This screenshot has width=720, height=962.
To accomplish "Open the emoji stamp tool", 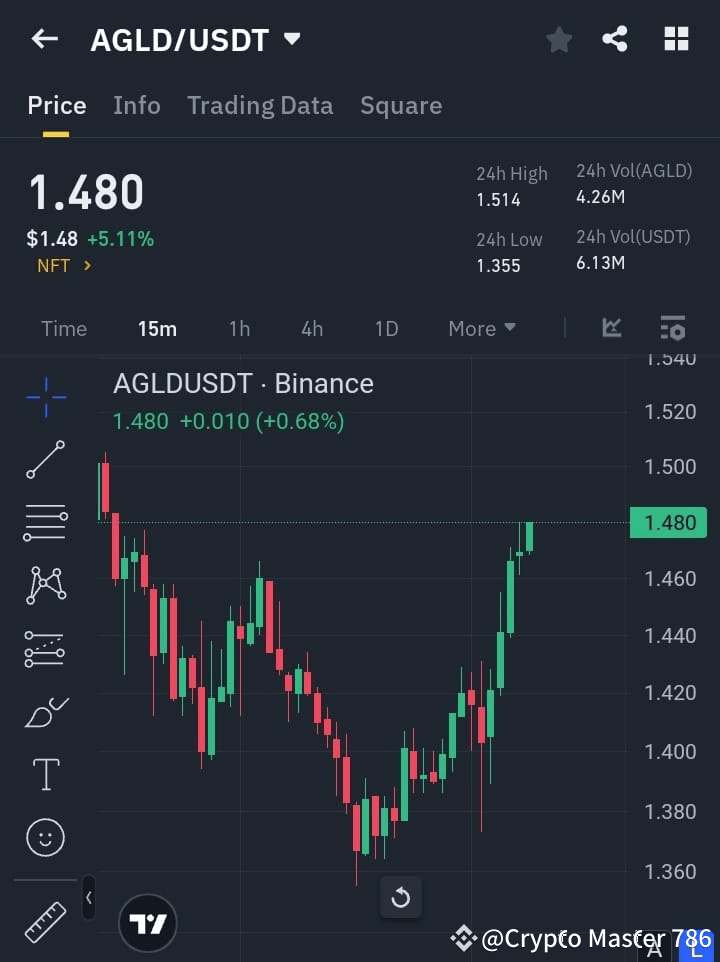I will 45,837.
